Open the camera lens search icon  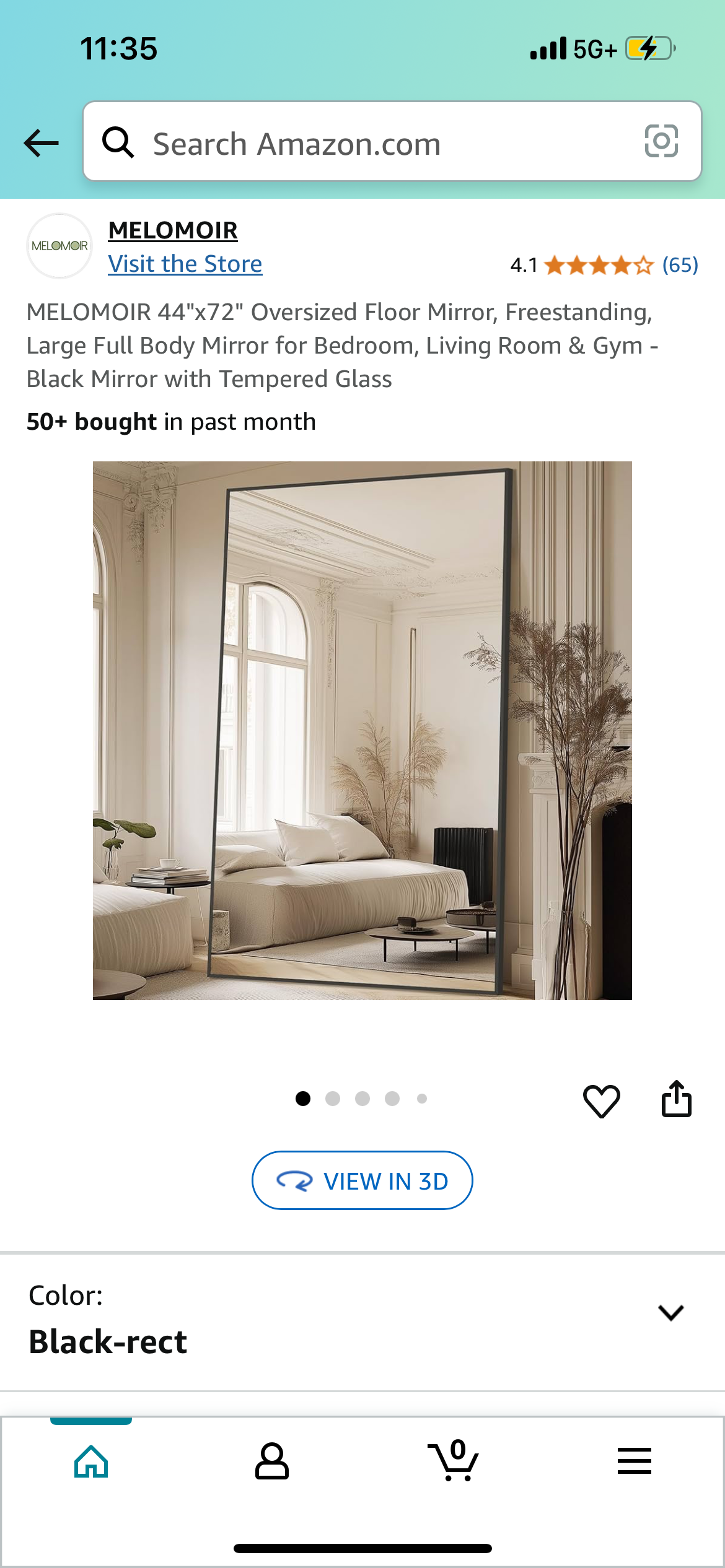pyautogui.click(x=661, y=142)
